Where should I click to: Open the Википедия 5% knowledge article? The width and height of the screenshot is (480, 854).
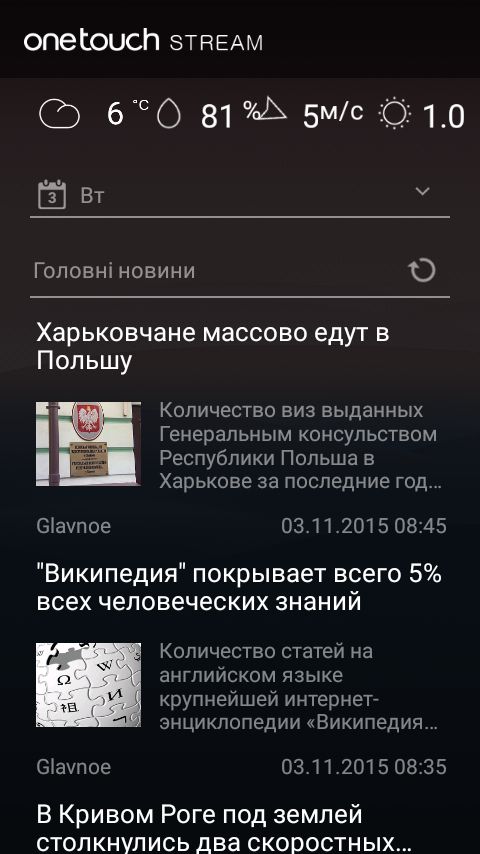[x=239, y=588]
